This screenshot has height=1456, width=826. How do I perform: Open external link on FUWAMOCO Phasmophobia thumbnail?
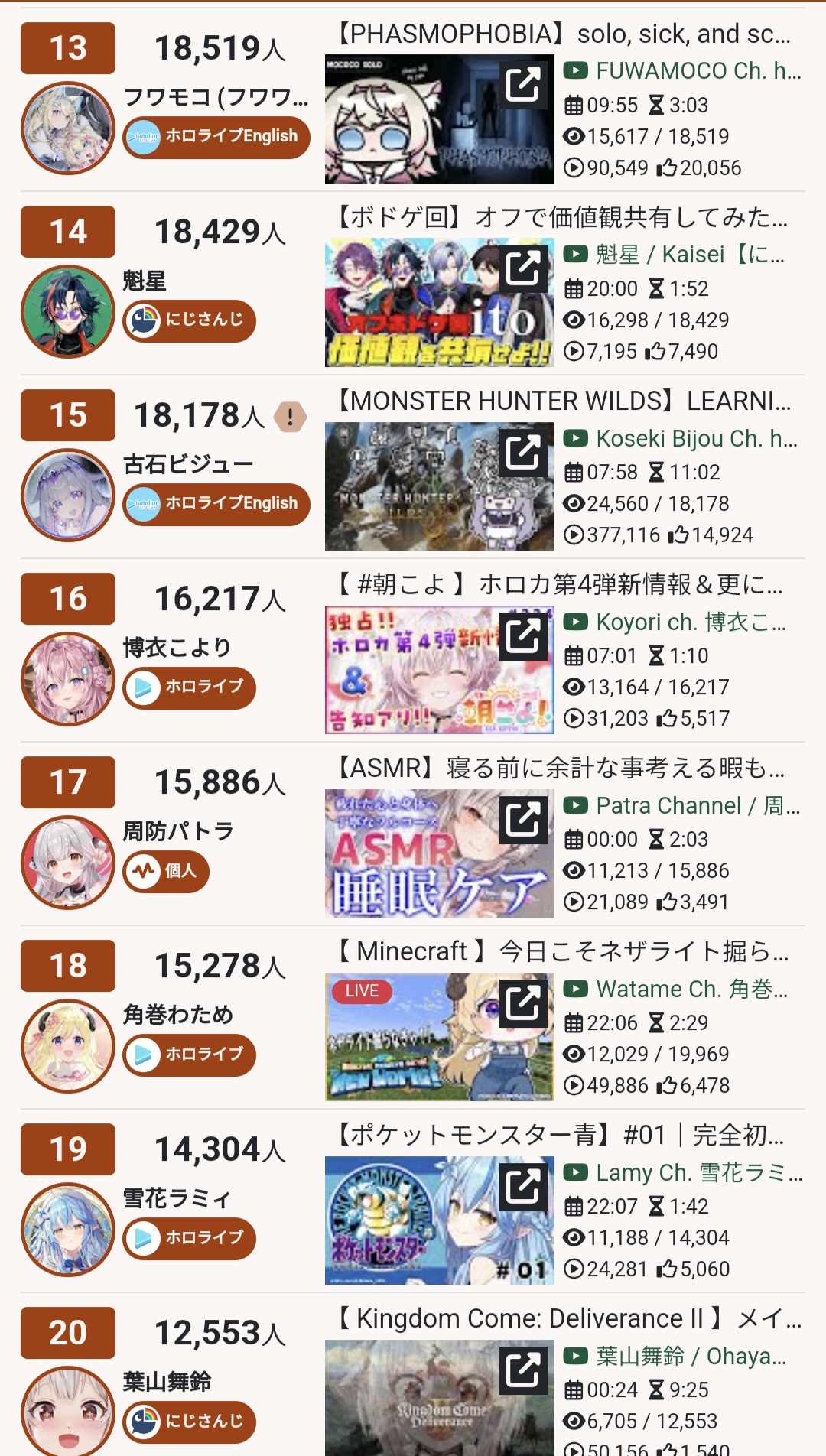[x=524, y=83]
